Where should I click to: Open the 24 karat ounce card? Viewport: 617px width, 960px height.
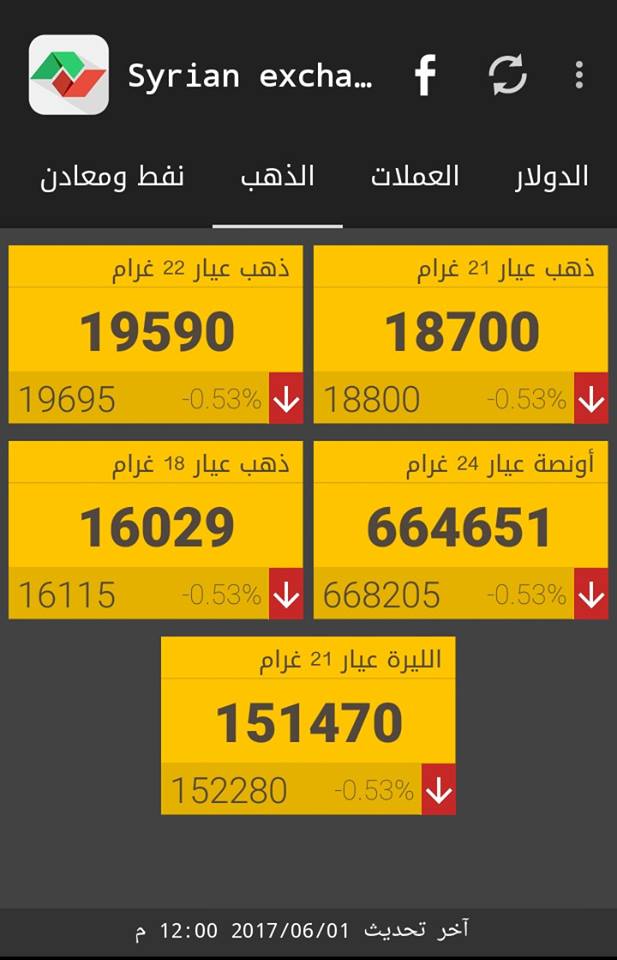(461, 530)
